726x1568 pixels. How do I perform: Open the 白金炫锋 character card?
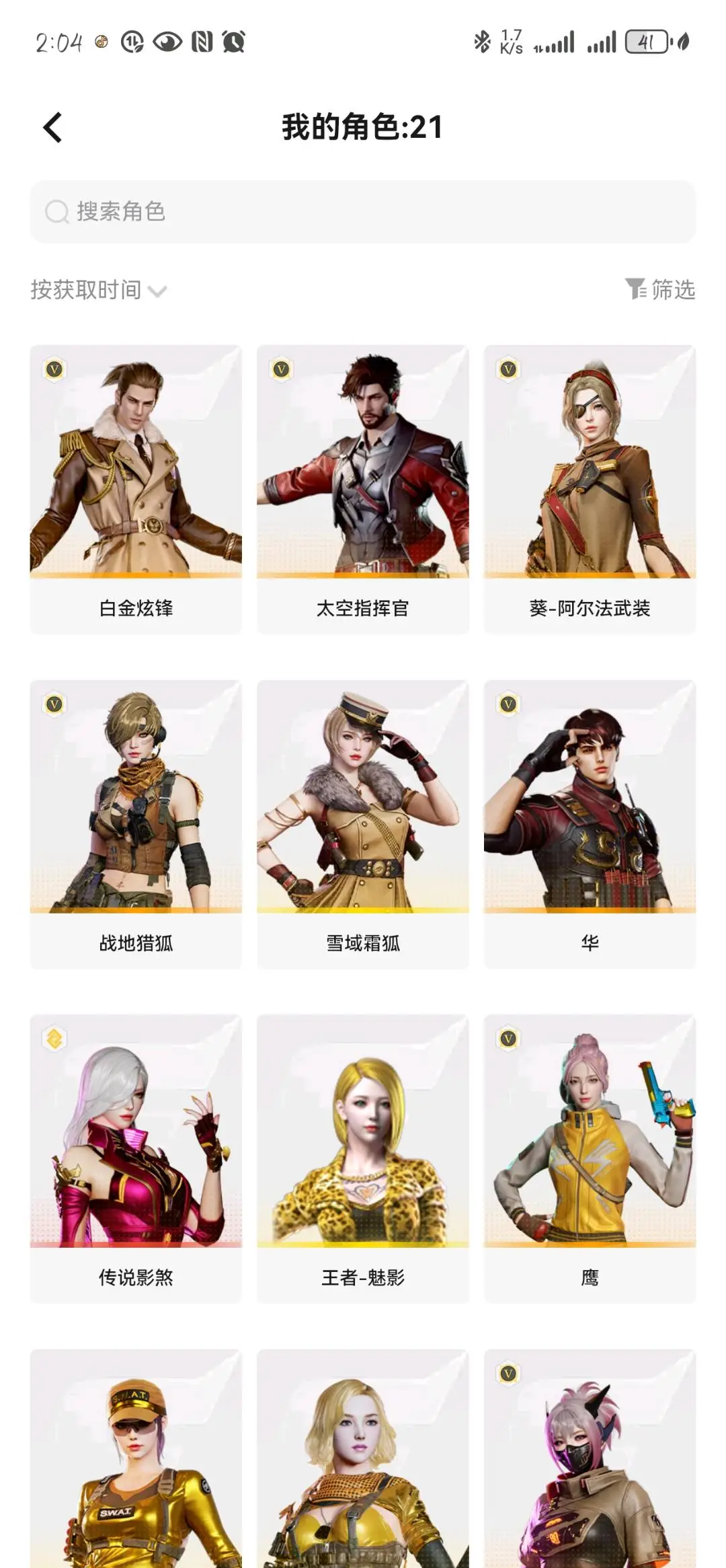(x=136, y=490)
